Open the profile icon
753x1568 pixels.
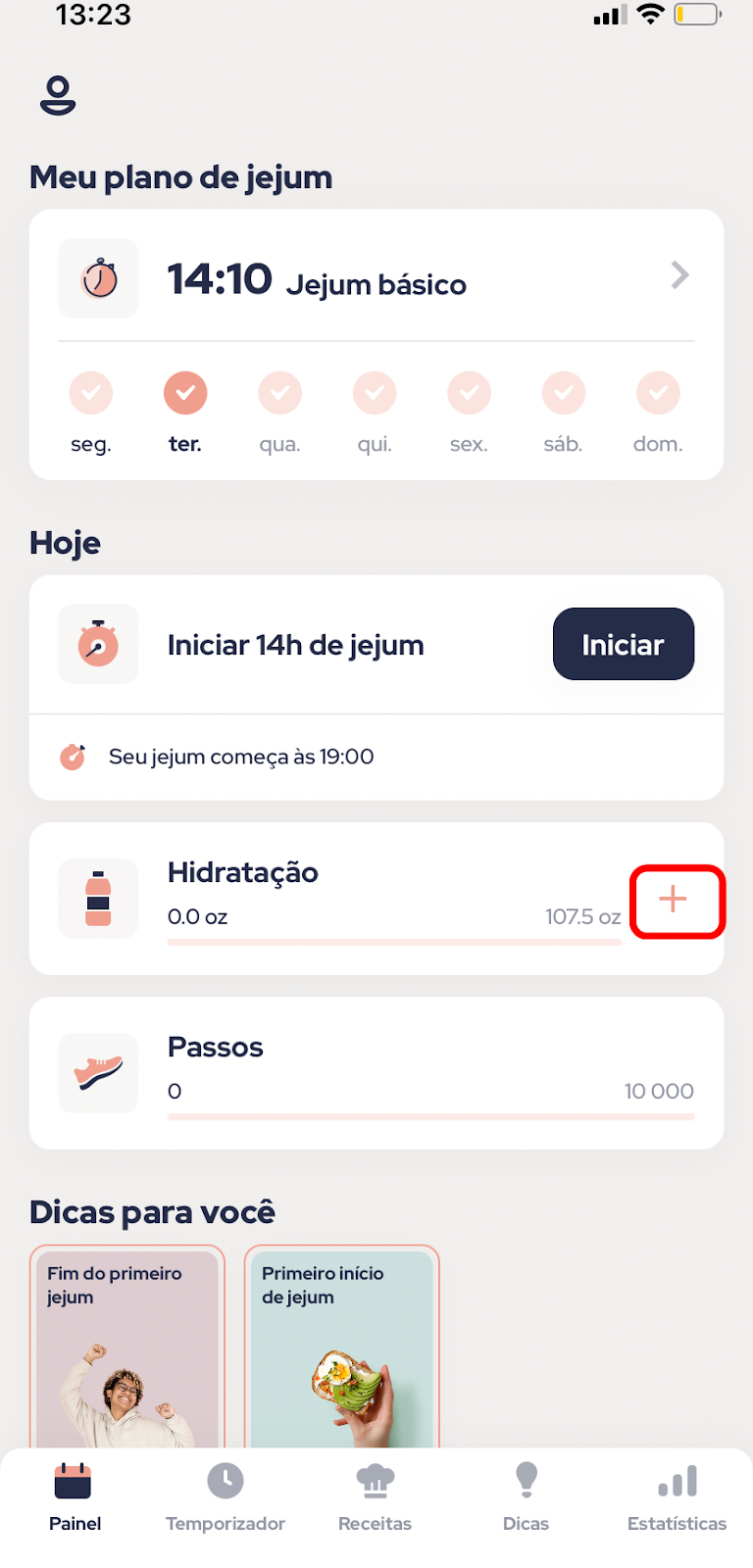pyautogui.click(x=58, y=95)
